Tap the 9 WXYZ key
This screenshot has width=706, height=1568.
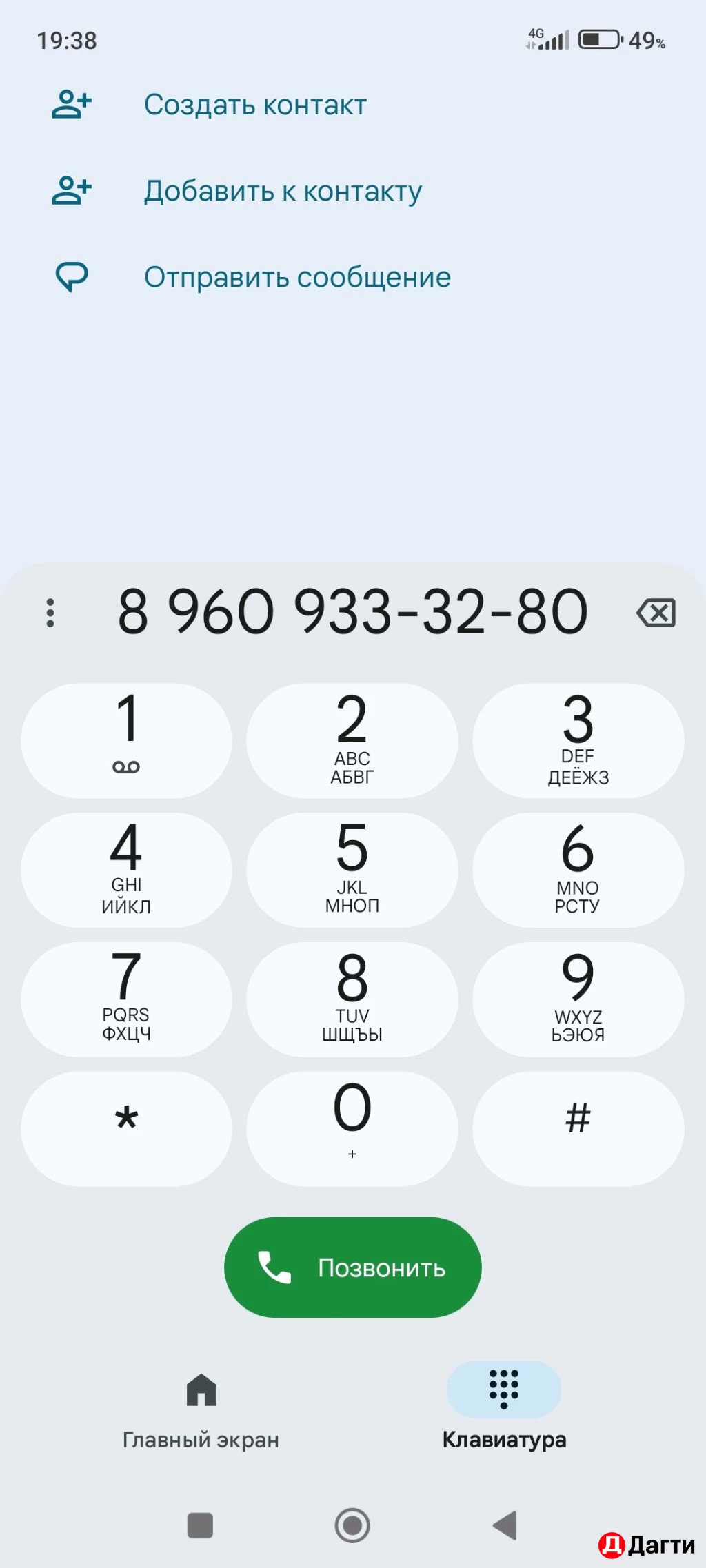tap(578, 999)
